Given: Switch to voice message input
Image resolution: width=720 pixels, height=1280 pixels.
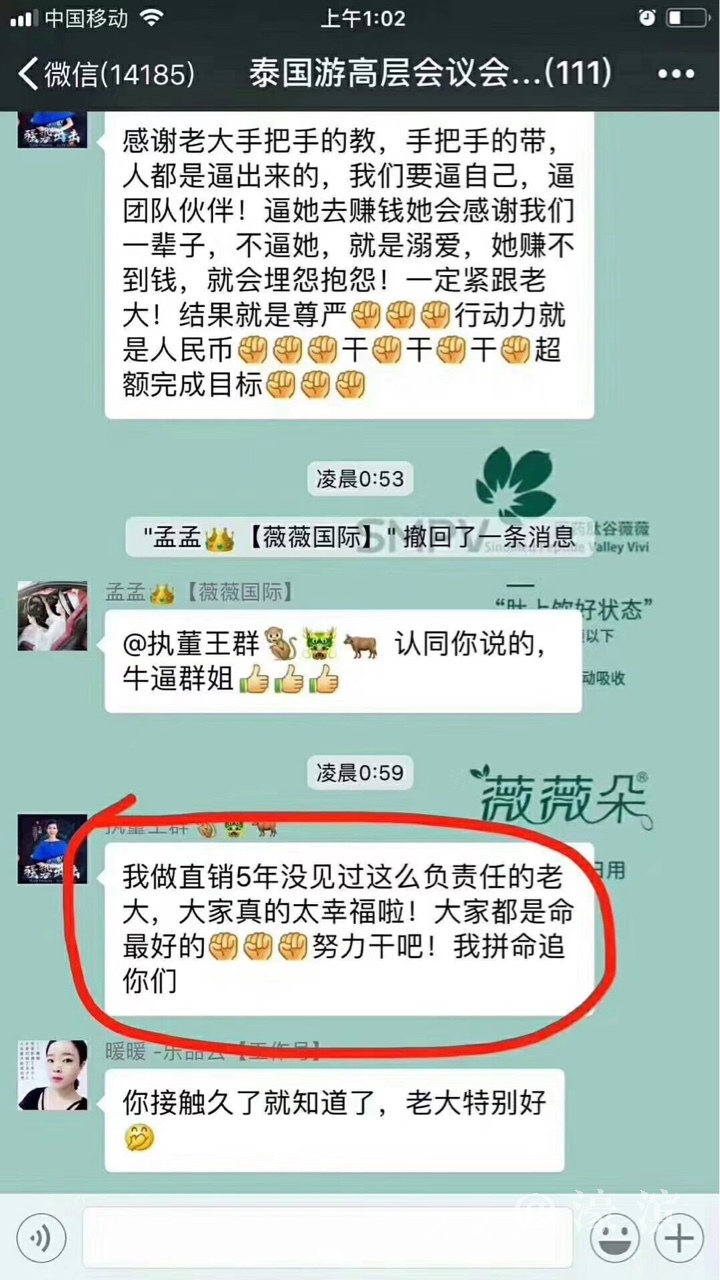Looking at the screenshot, I should point(41,1239).
